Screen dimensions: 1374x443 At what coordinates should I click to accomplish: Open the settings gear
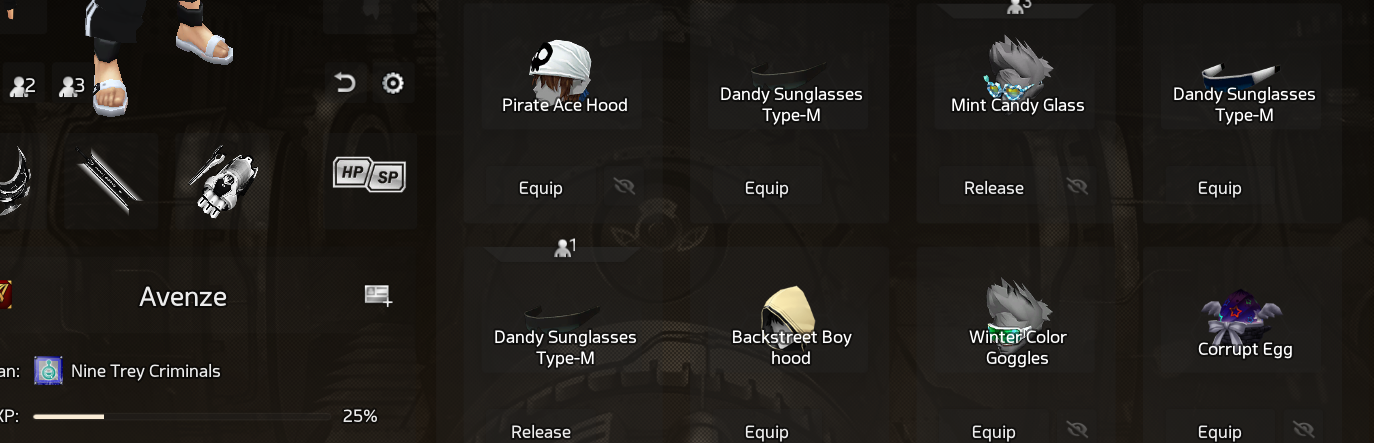[x=393, y=83]
